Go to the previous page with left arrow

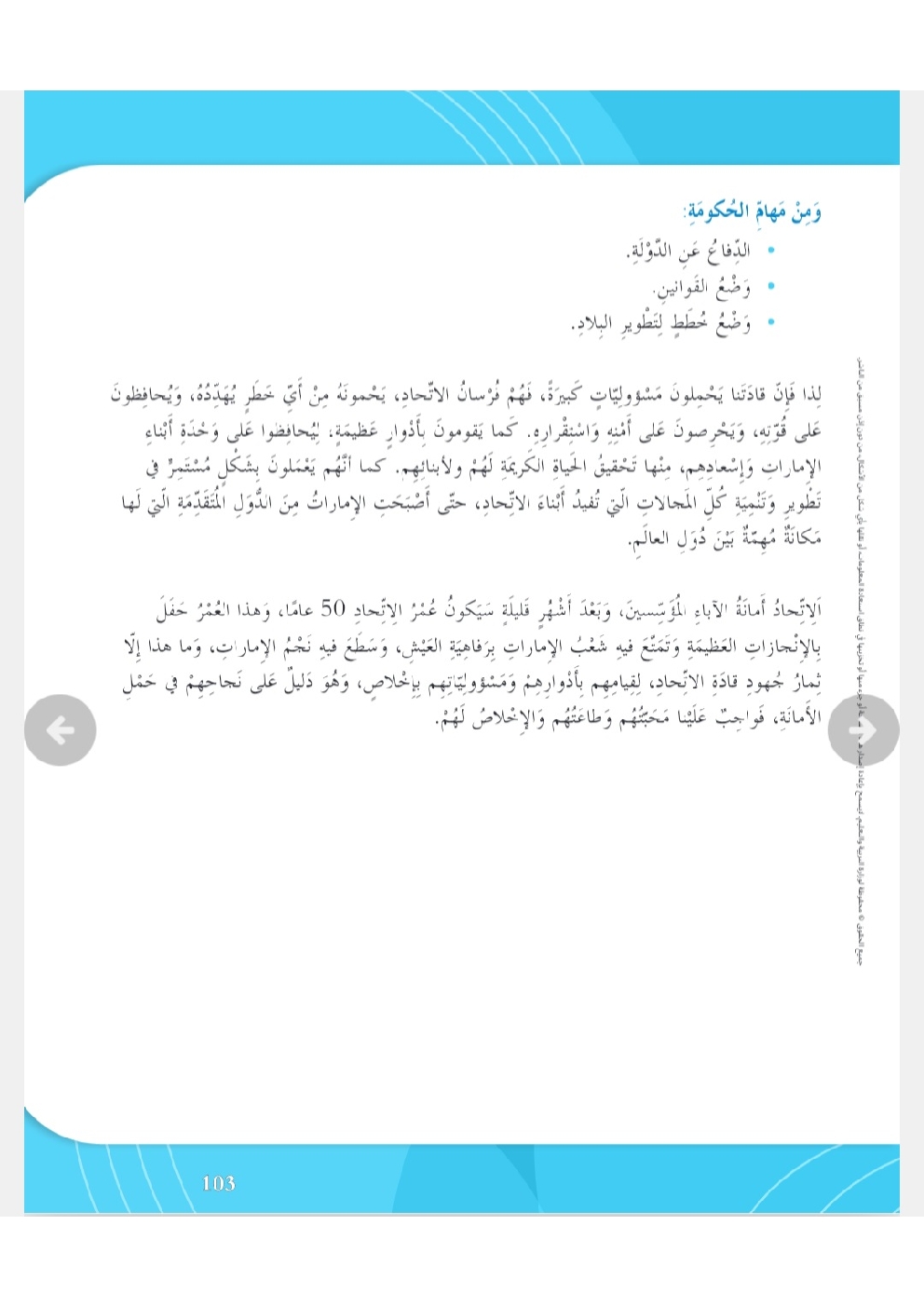pyautogui.click(x=60, y=730)
